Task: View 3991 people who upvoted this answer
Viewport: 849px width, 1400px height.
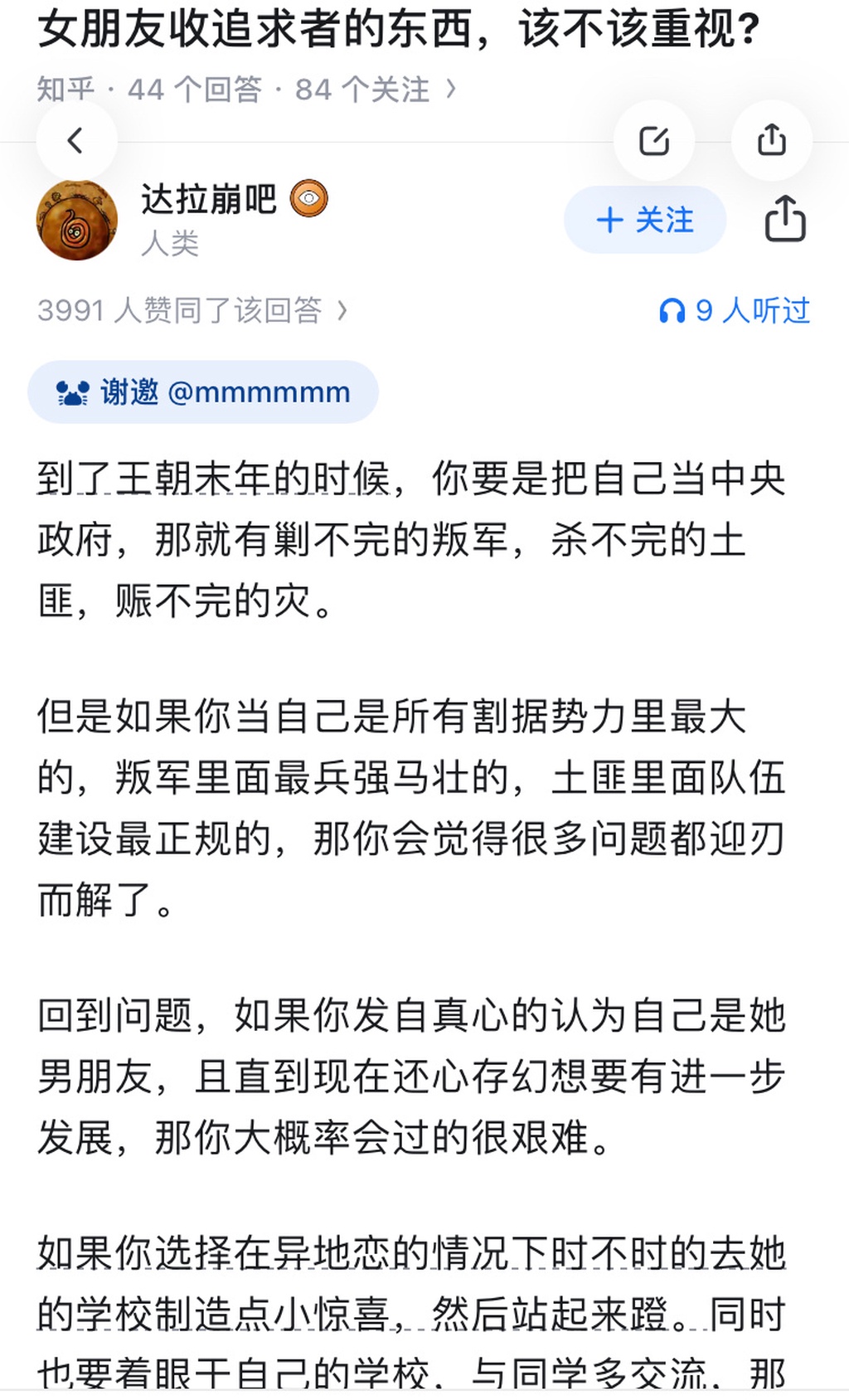Action: 192,310
